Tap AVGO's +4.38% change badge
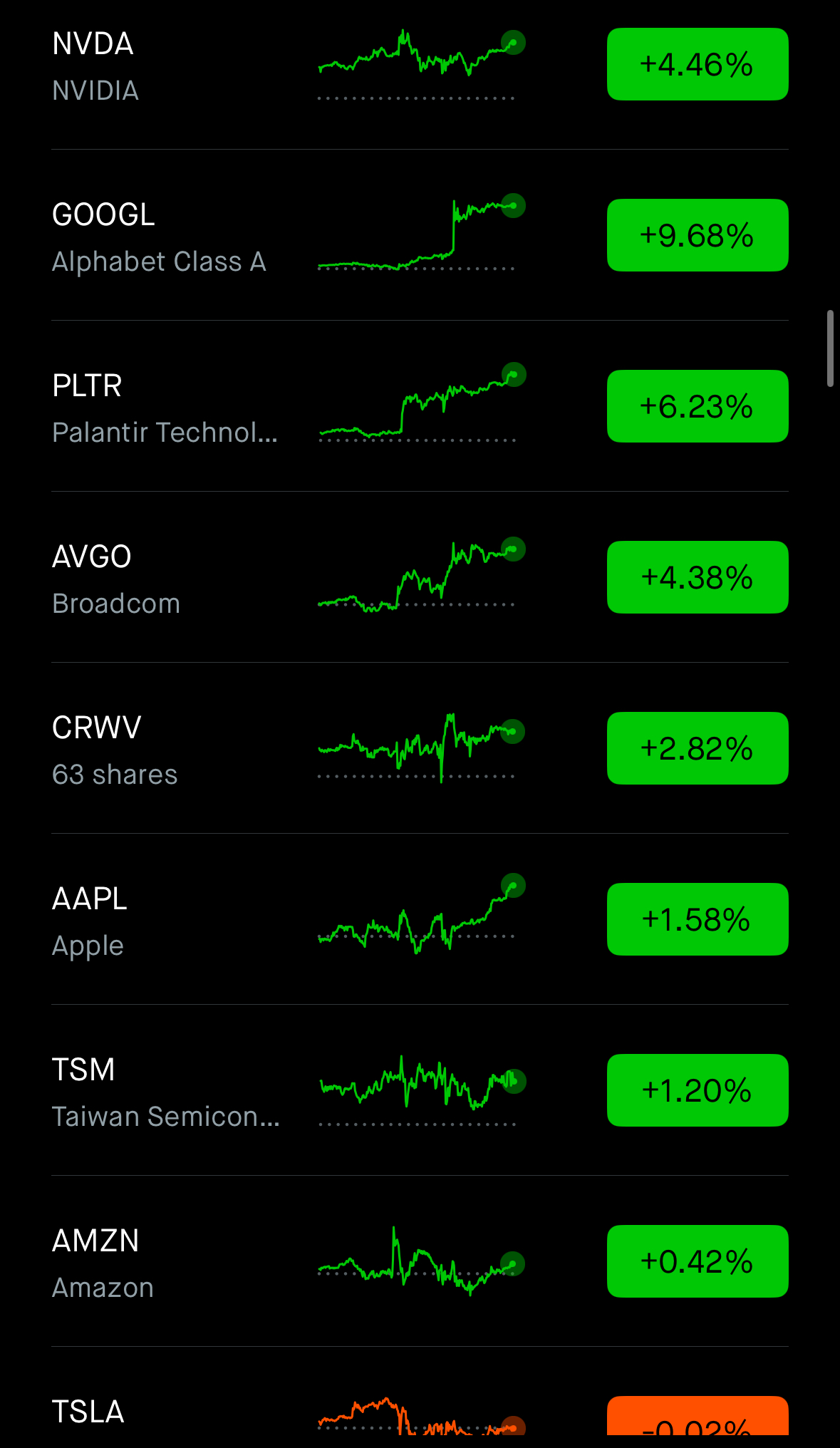Screen dimensions: 840x1448 coord(697,577)
